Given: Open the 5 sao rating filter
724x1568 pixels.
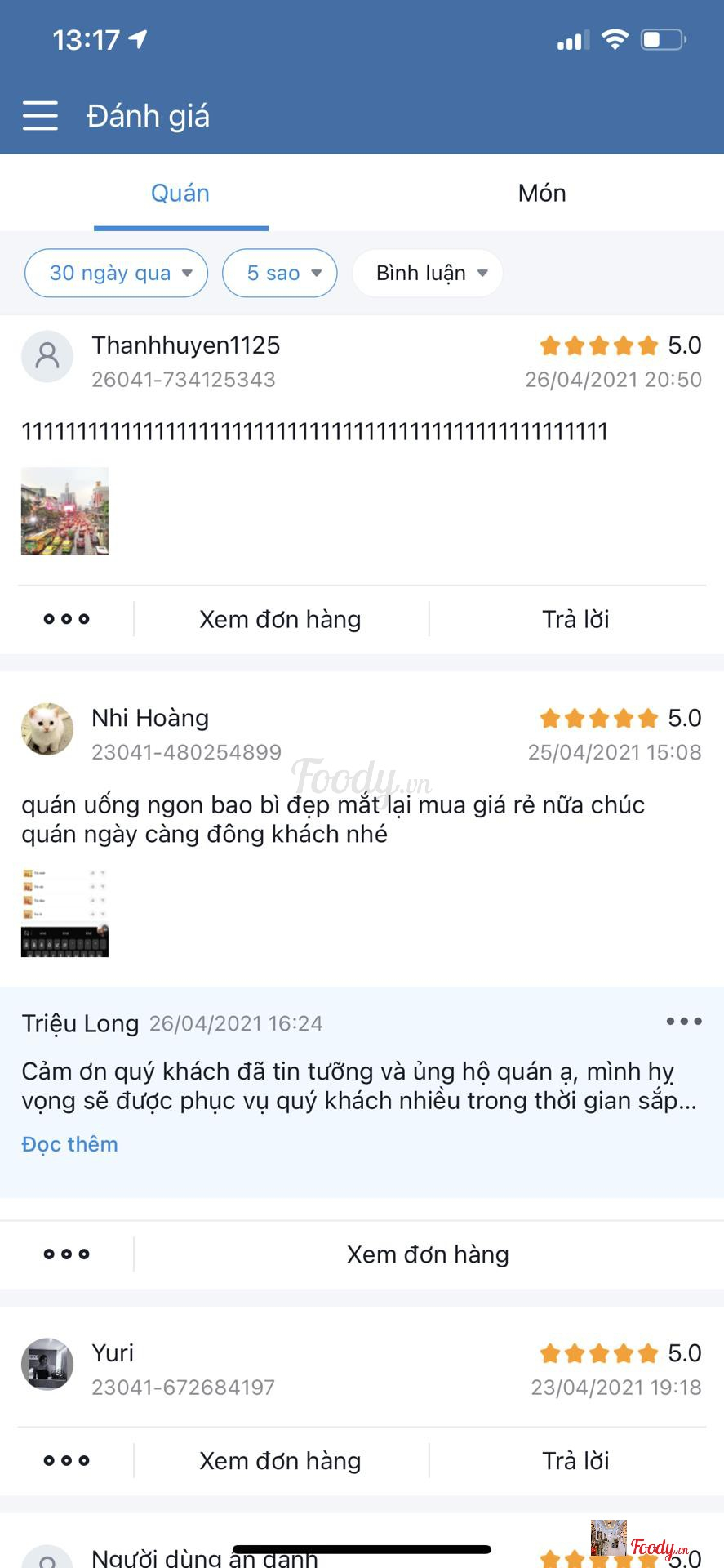Looking at the screenshot, I should coord(280,273).
